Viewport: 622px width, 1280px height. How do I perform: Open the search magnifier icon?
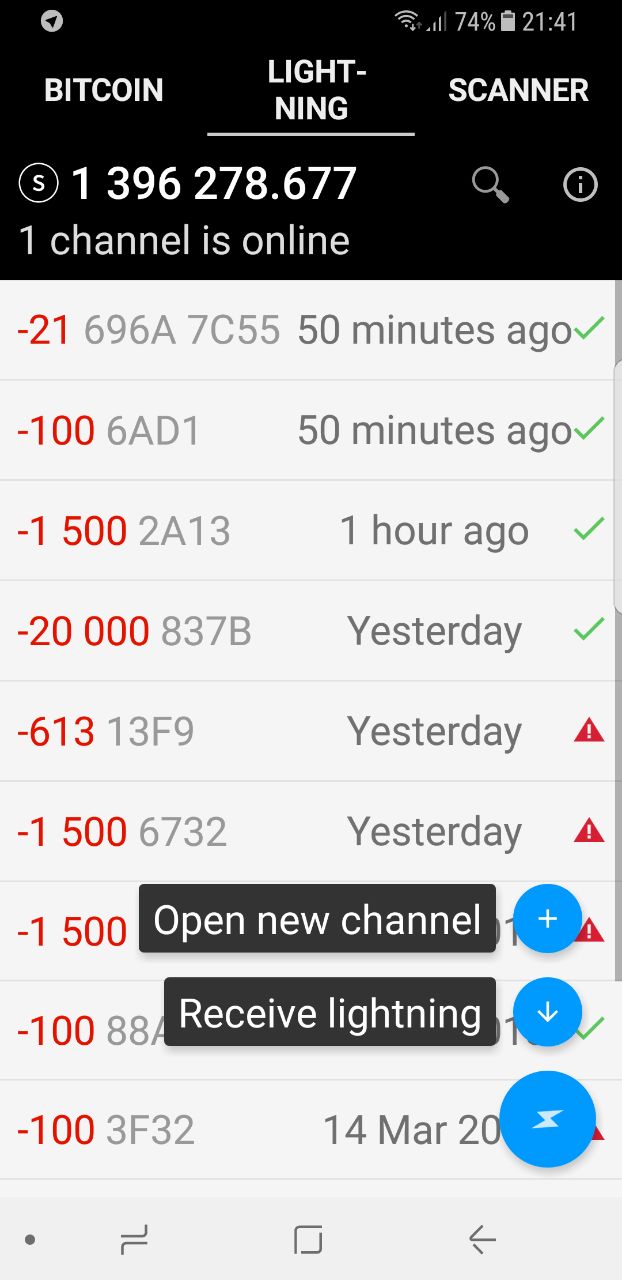click(490, 185)
